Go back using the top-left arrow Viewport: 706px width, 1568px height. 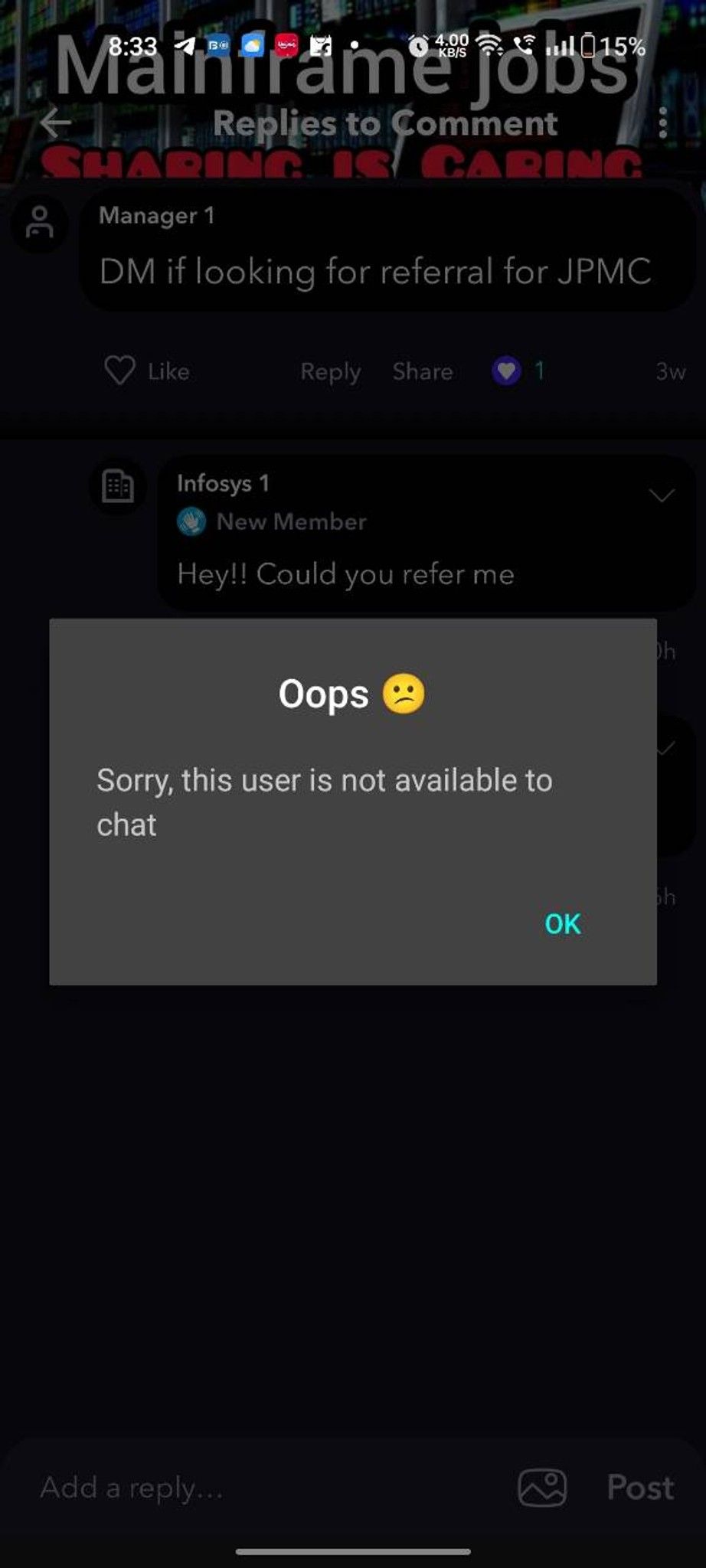tap(56, 122)
